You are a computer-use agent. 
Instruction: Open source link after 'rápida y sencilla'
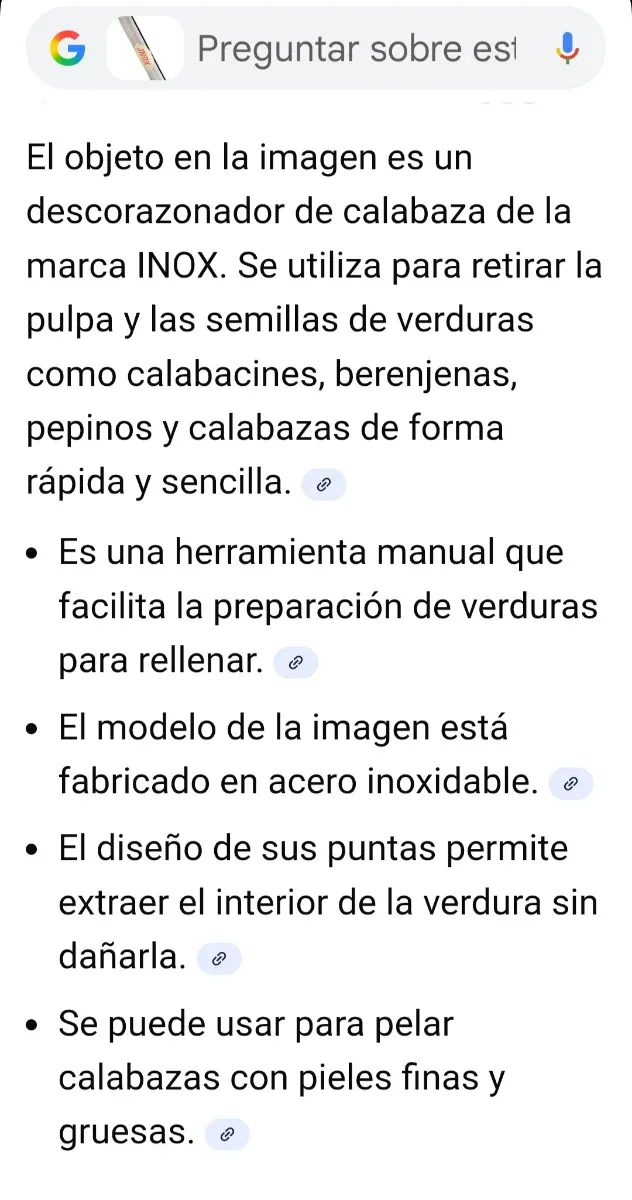pyautogui.click(x=323, y=486)
